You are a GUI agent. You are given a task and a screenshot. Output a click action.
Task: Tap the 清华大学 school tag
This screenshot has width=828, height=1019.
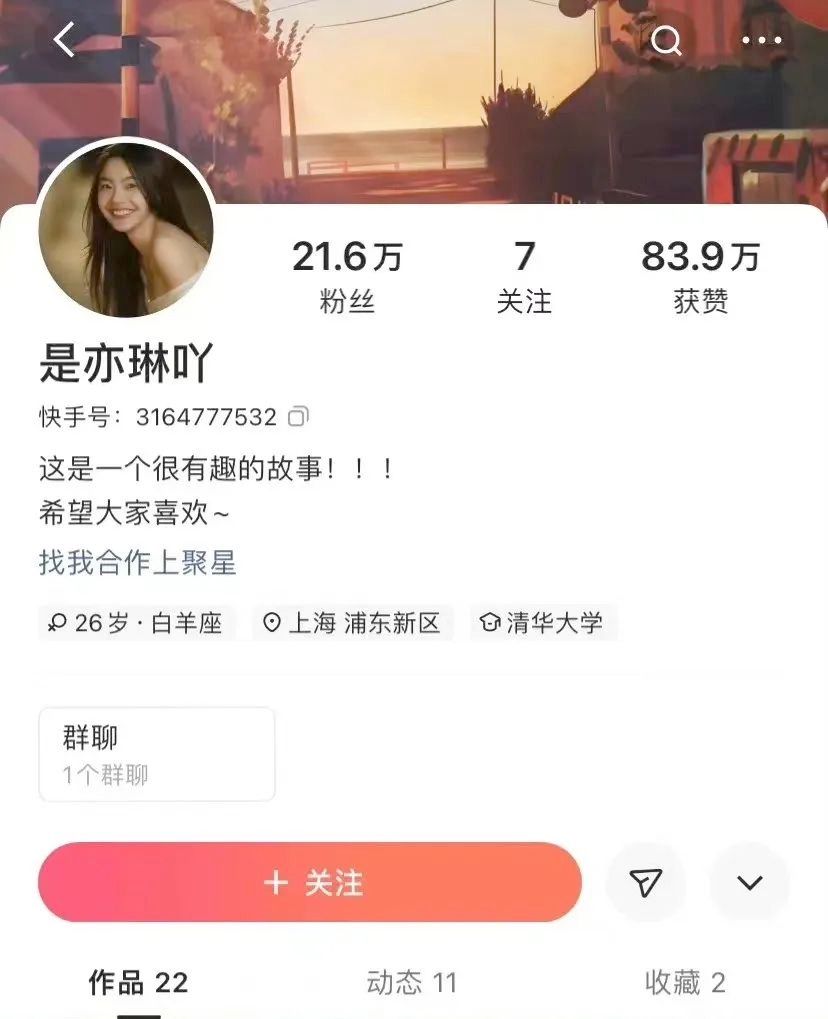[543, 623]
